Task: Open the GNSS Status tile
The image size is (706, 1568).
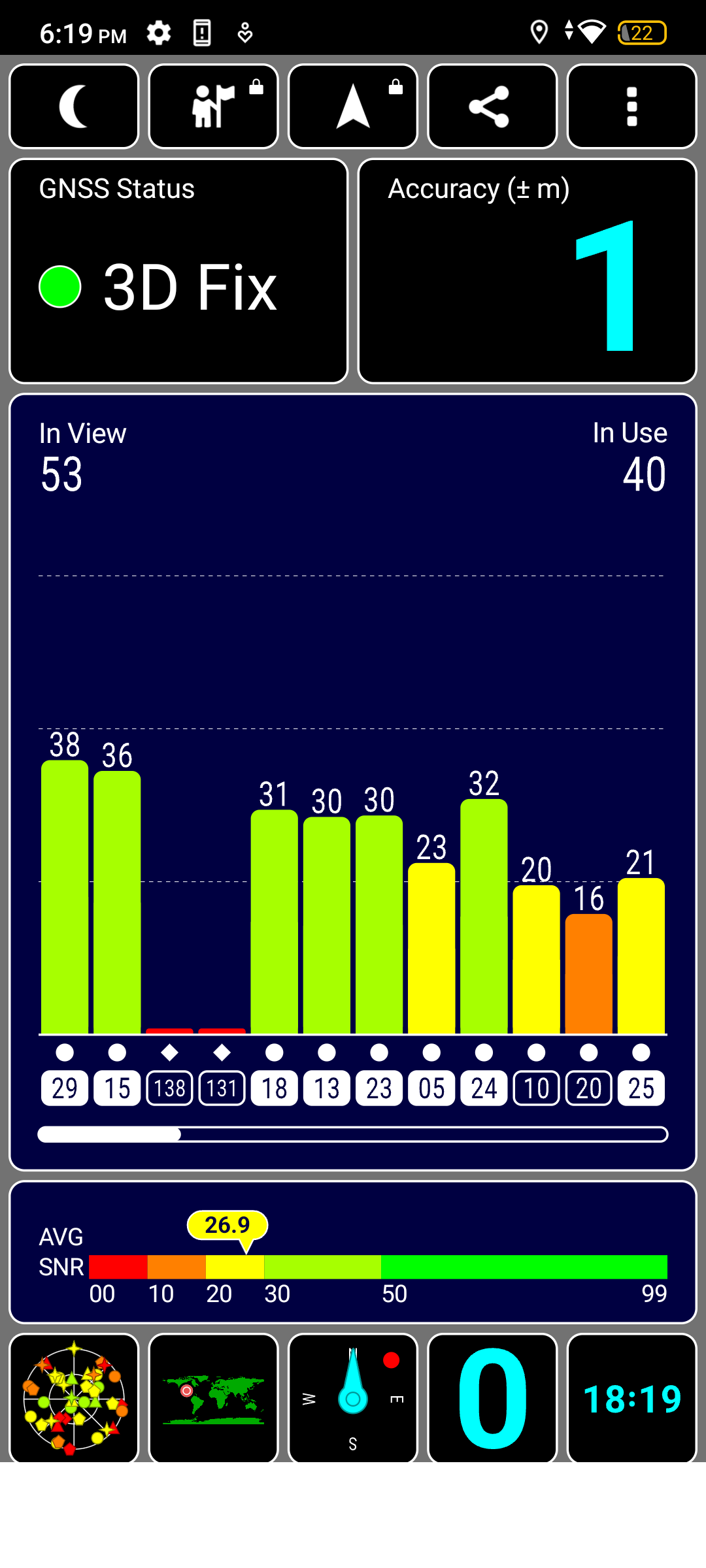Action: tap(178, 270)
